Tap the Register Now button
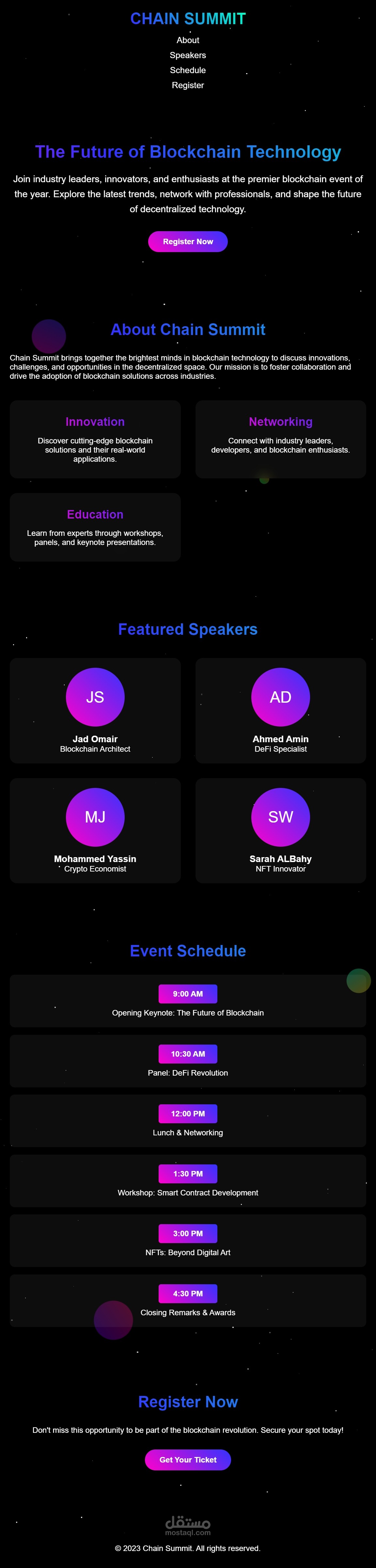The image size is (376, 1568). tap(187, 242)
